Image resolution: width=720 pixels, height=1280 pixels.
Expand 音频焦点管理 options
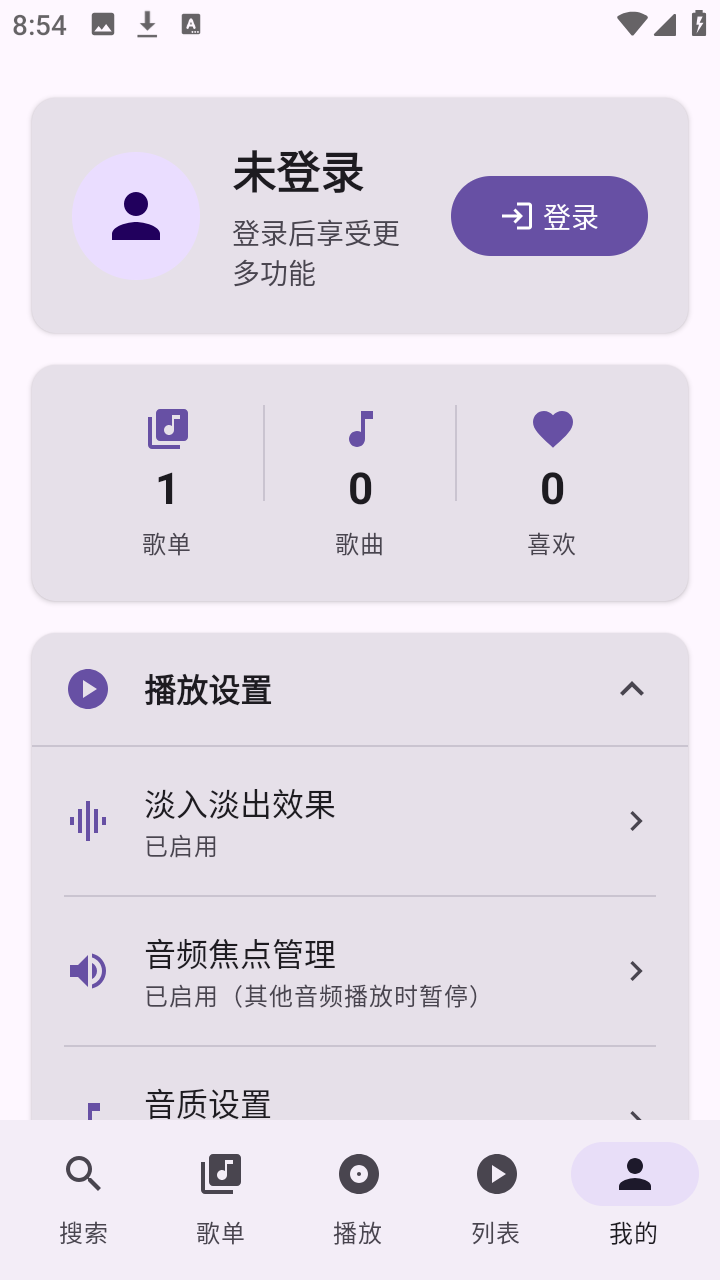360,970
